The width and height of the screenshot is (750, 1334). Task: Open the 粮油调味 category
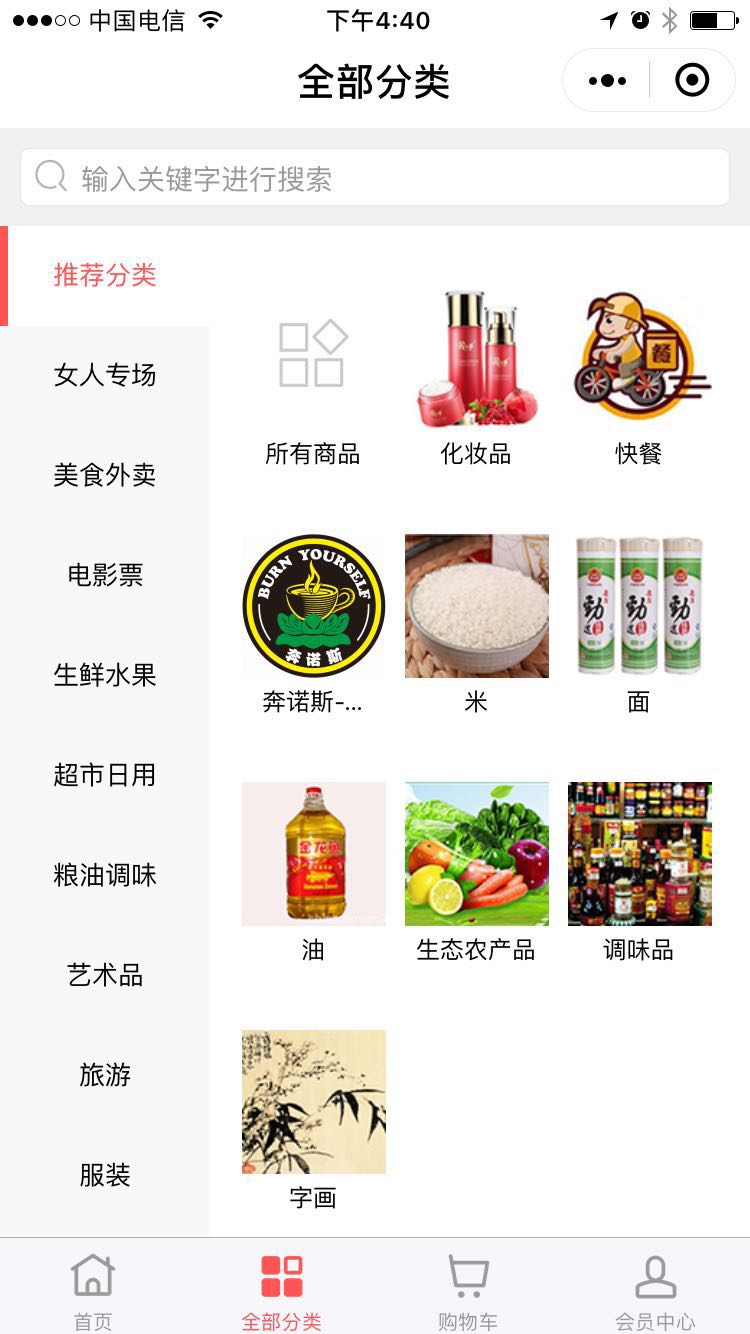point(105,875)
